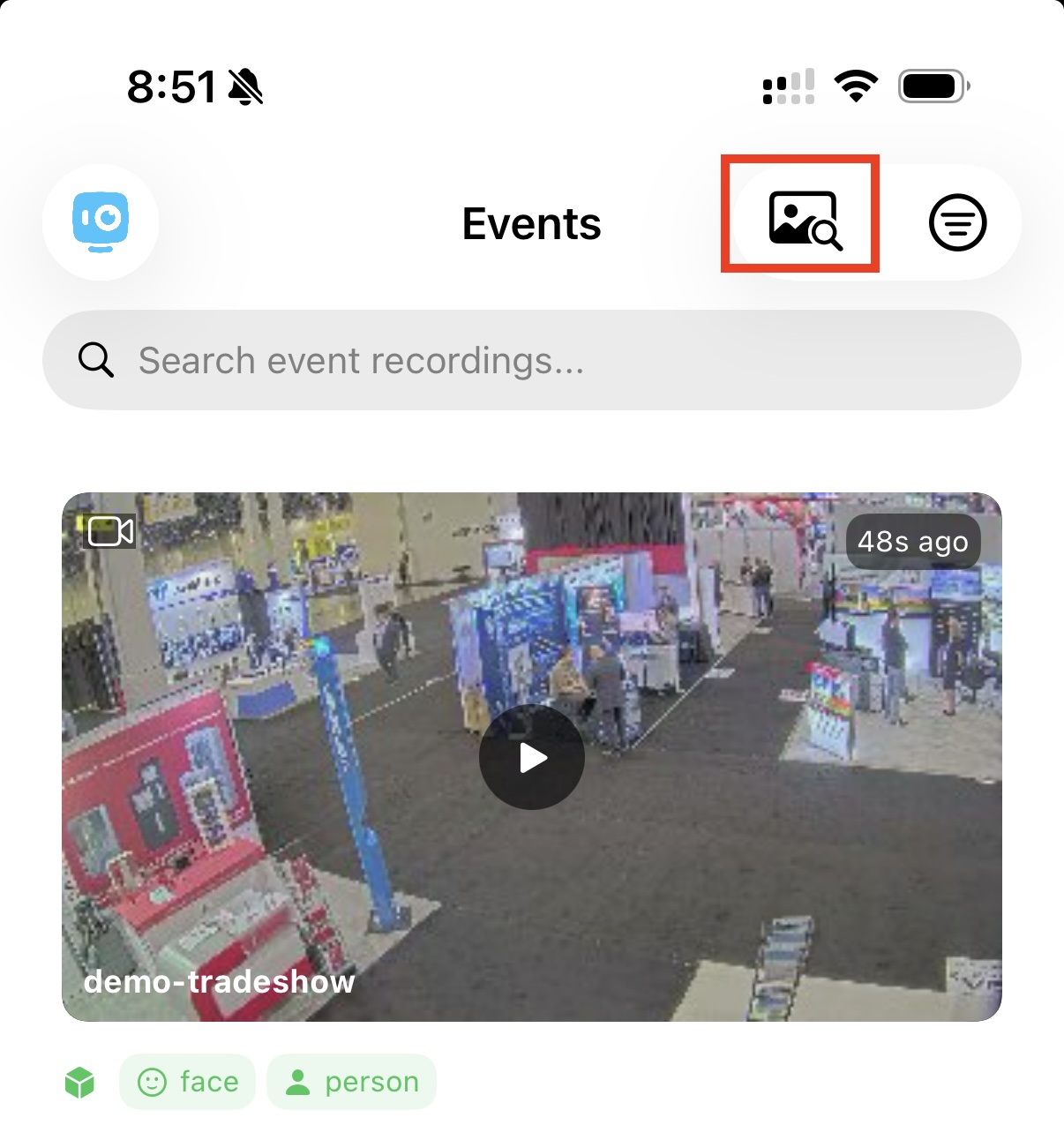Tap the camera app logo button
1064x1140 pixels.
pos(101,222)
